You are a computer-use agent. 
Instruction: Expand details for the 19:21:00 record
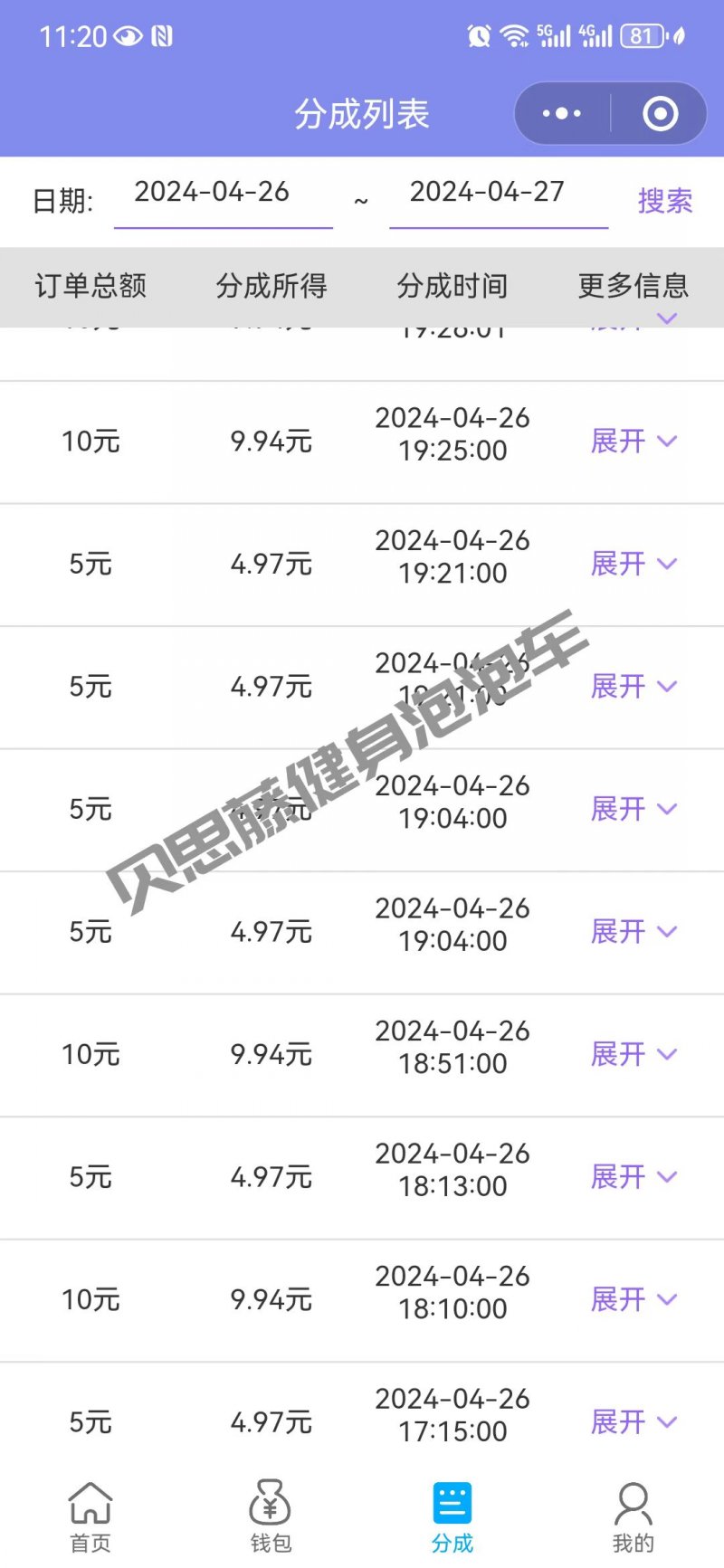pos(633,564)
